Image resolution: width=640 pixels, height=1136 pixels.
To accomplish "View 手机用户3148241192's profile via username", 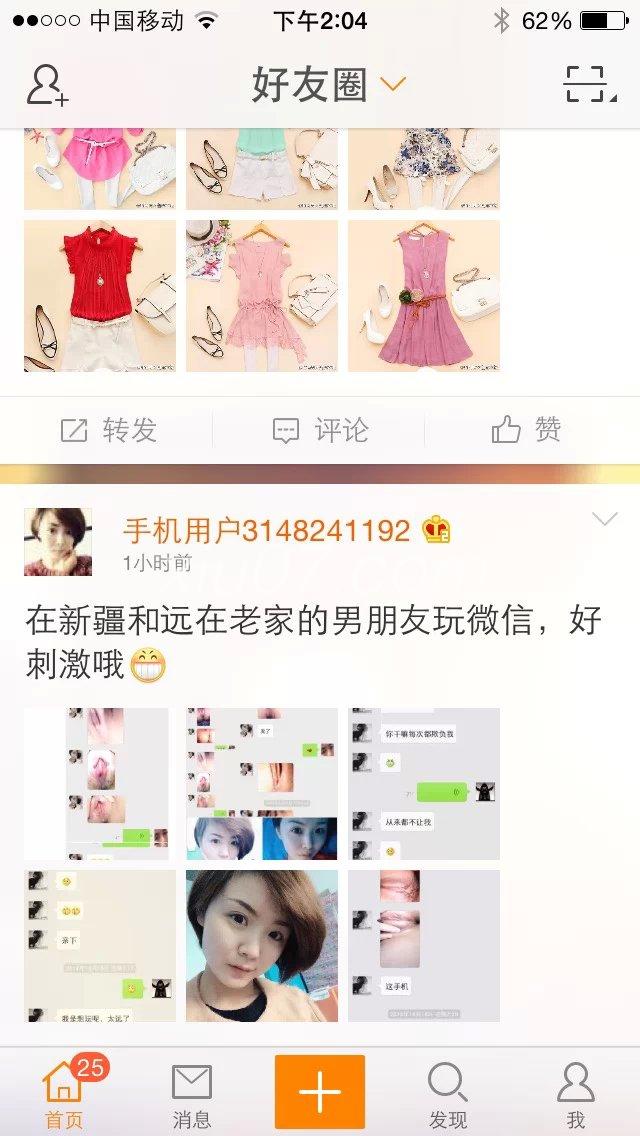I will [266, 529].
